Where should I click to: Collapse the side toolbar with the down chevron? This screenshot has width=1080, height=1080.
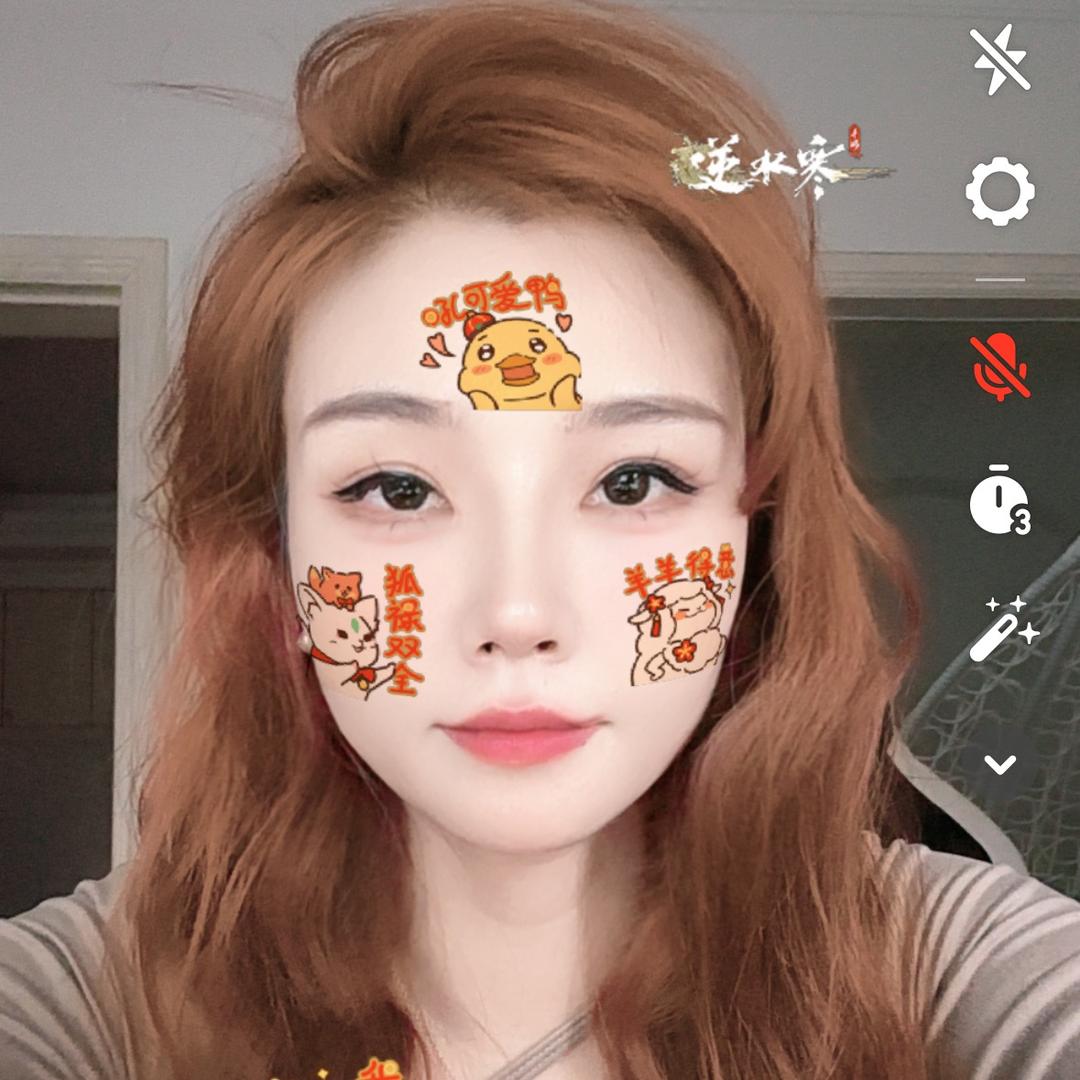click(x=1000, y=765)
